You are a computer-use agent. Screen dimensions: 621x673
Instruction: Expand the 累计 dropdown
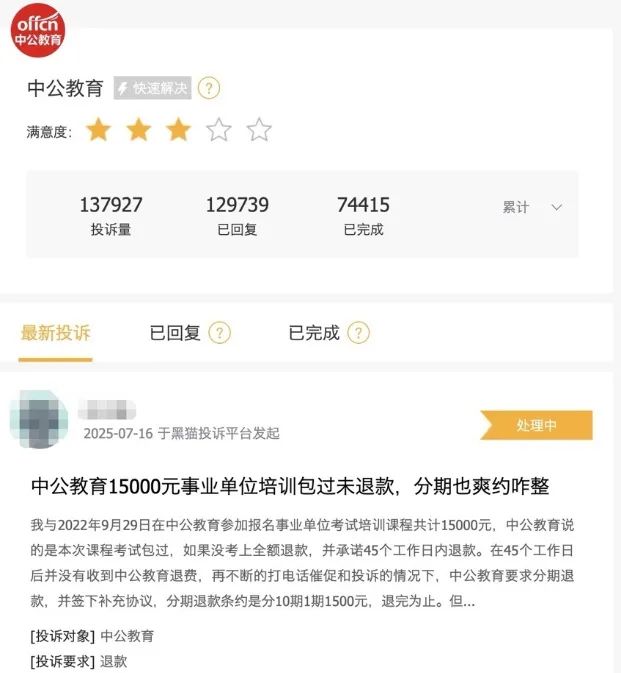[532, 207]
